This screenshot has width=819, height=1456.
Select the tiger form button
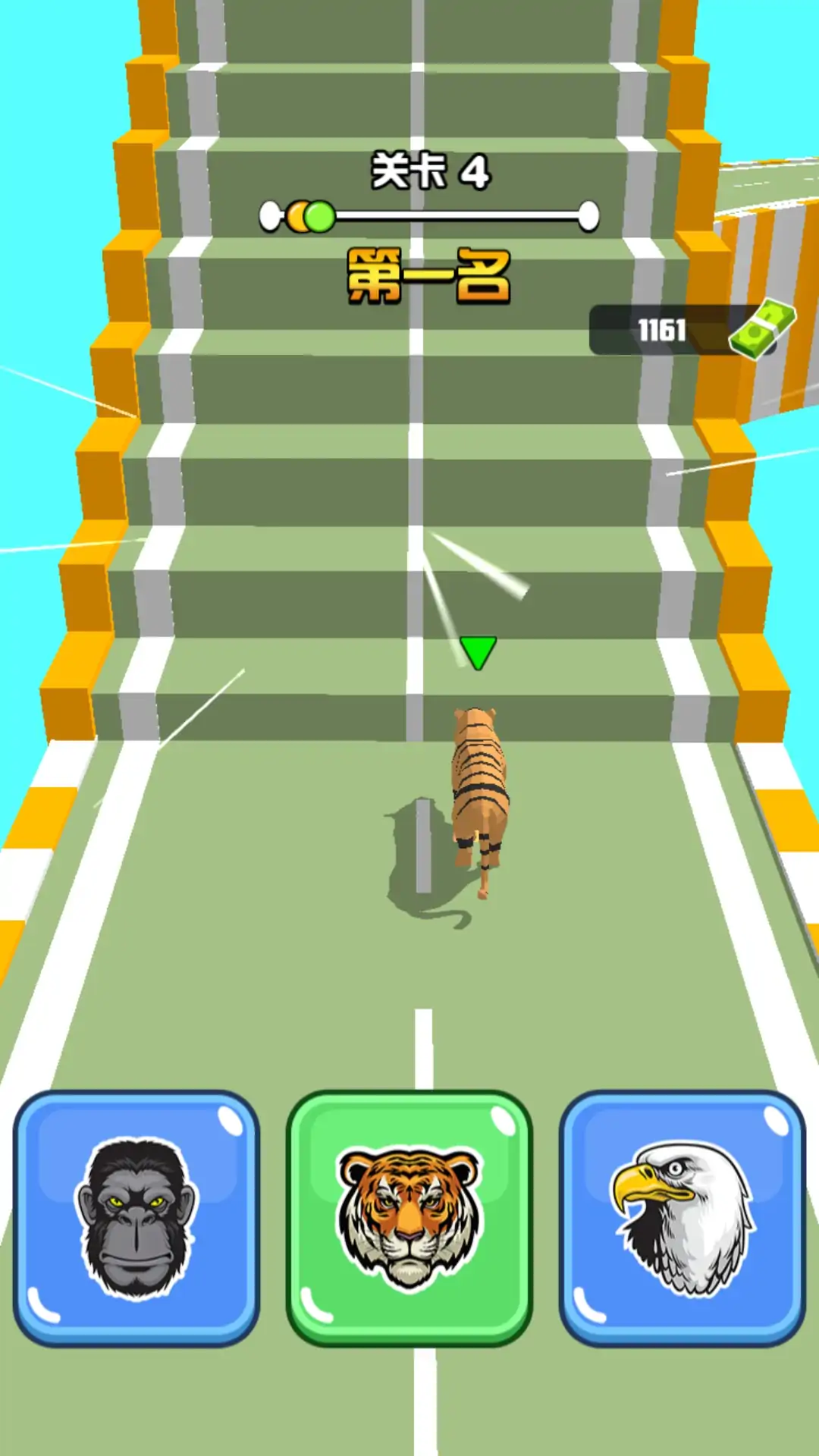pos(409,1217)
